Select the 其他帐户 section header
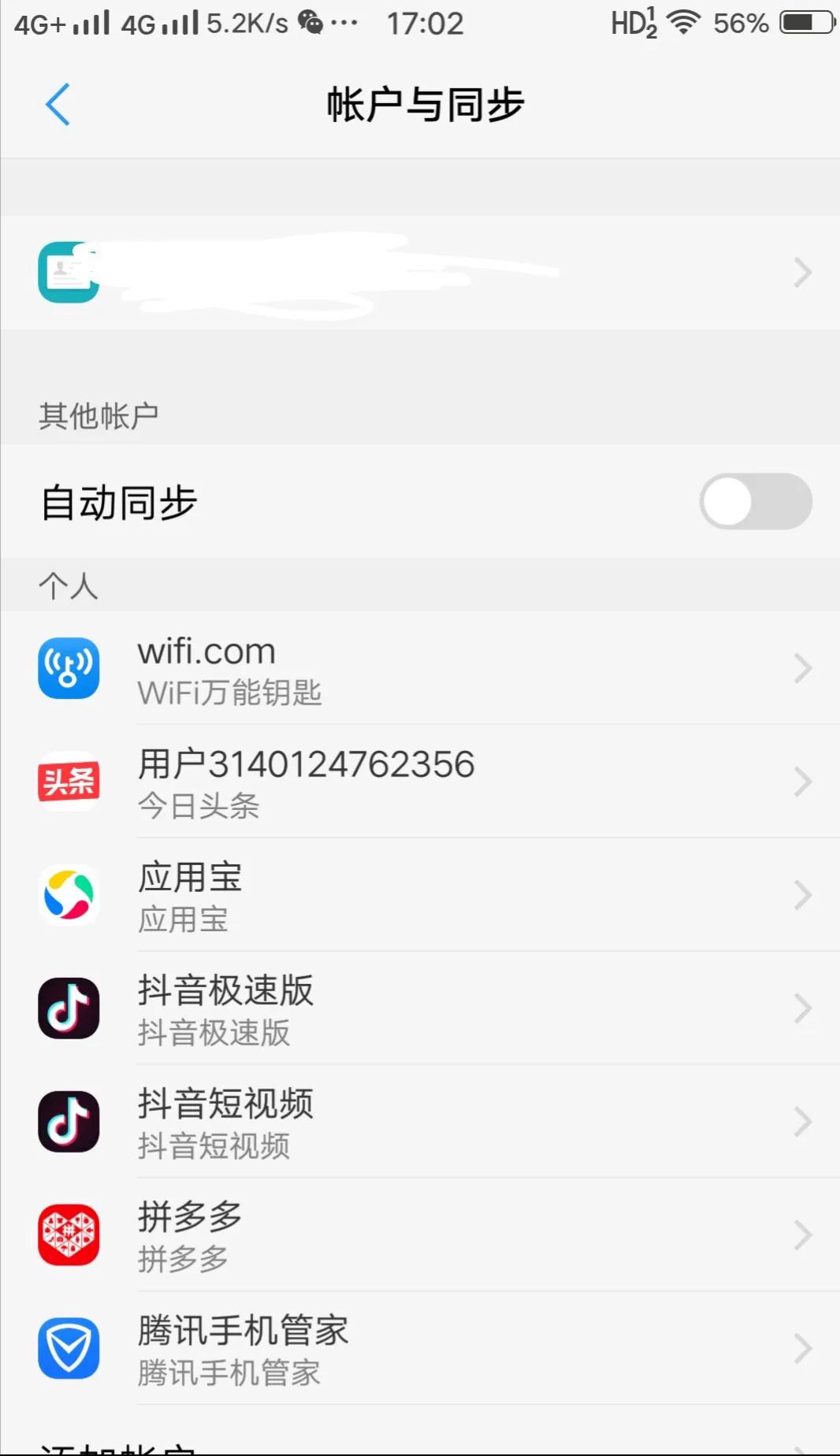Image resolution: width=840 pixels, height=1456 pixels. [99, 414]
